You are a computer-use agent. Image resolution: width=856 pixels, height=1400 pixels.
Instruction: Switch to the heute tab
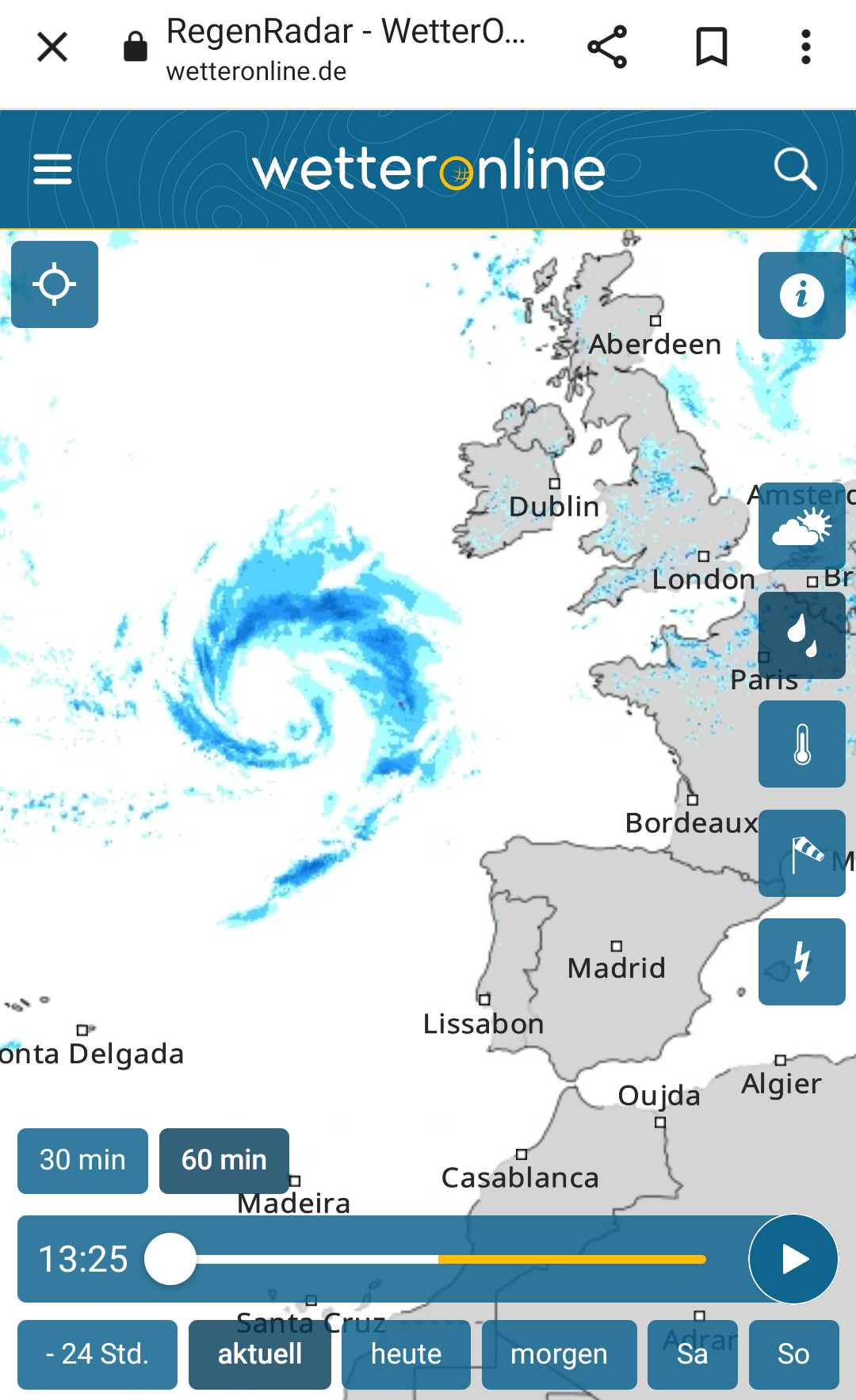[x=406, y=1355]
